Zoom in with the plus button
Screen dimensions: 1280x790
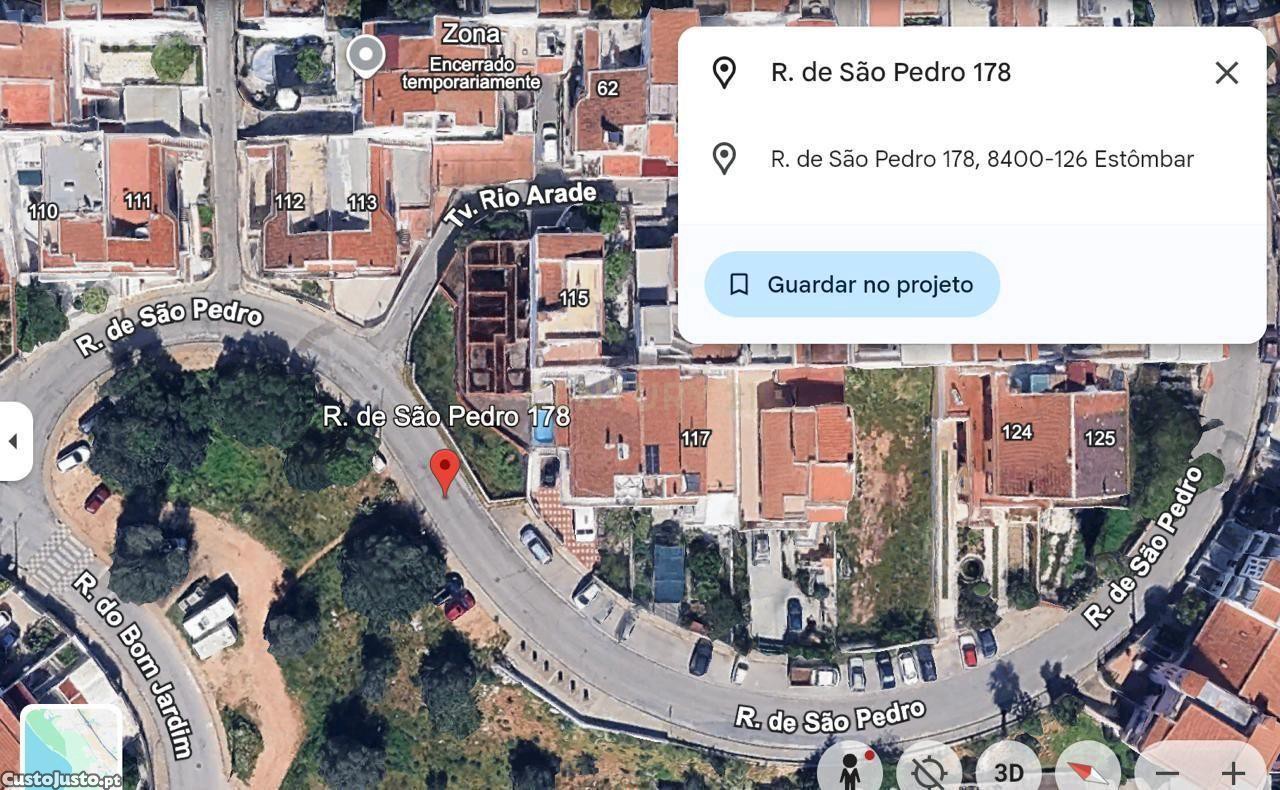point(1233,773)
